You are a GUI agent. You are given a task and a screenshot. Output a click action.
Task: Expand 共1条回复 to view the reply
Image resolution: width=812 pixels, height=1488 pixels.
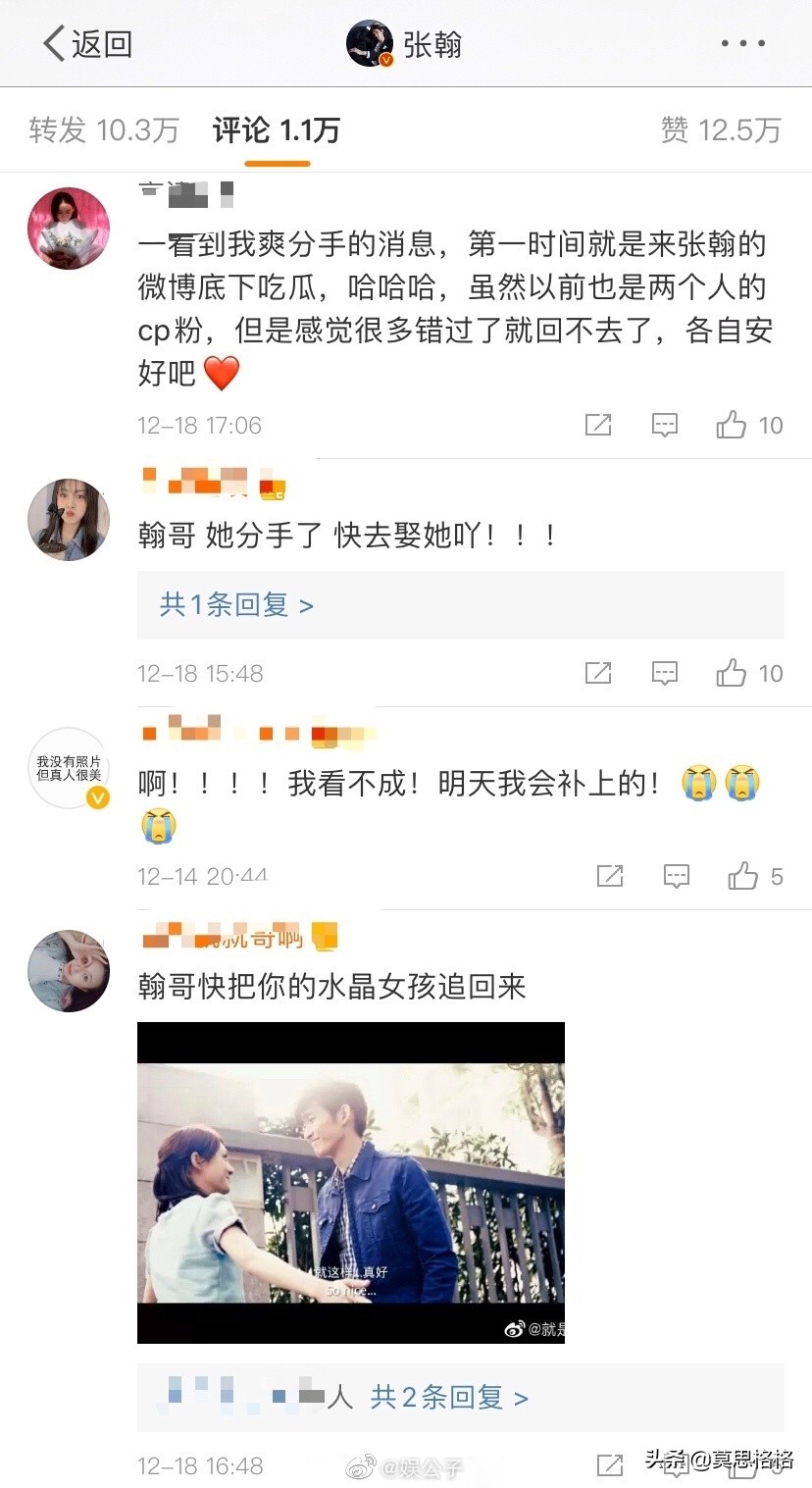[231, 604]
